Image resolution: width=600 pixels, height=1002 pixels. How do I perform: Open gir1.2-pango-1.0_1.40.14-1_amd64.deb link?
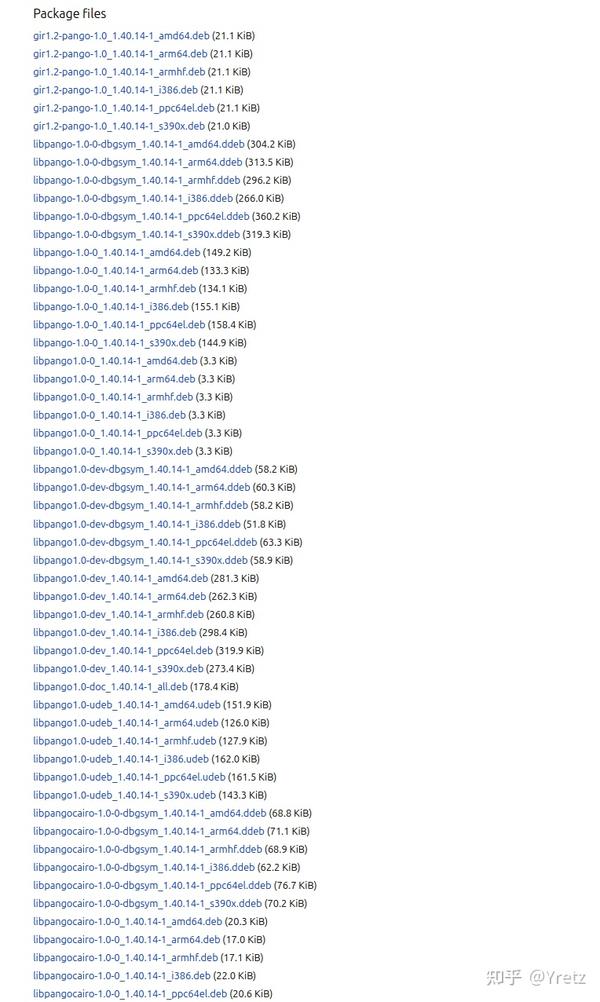coord(121,36)
